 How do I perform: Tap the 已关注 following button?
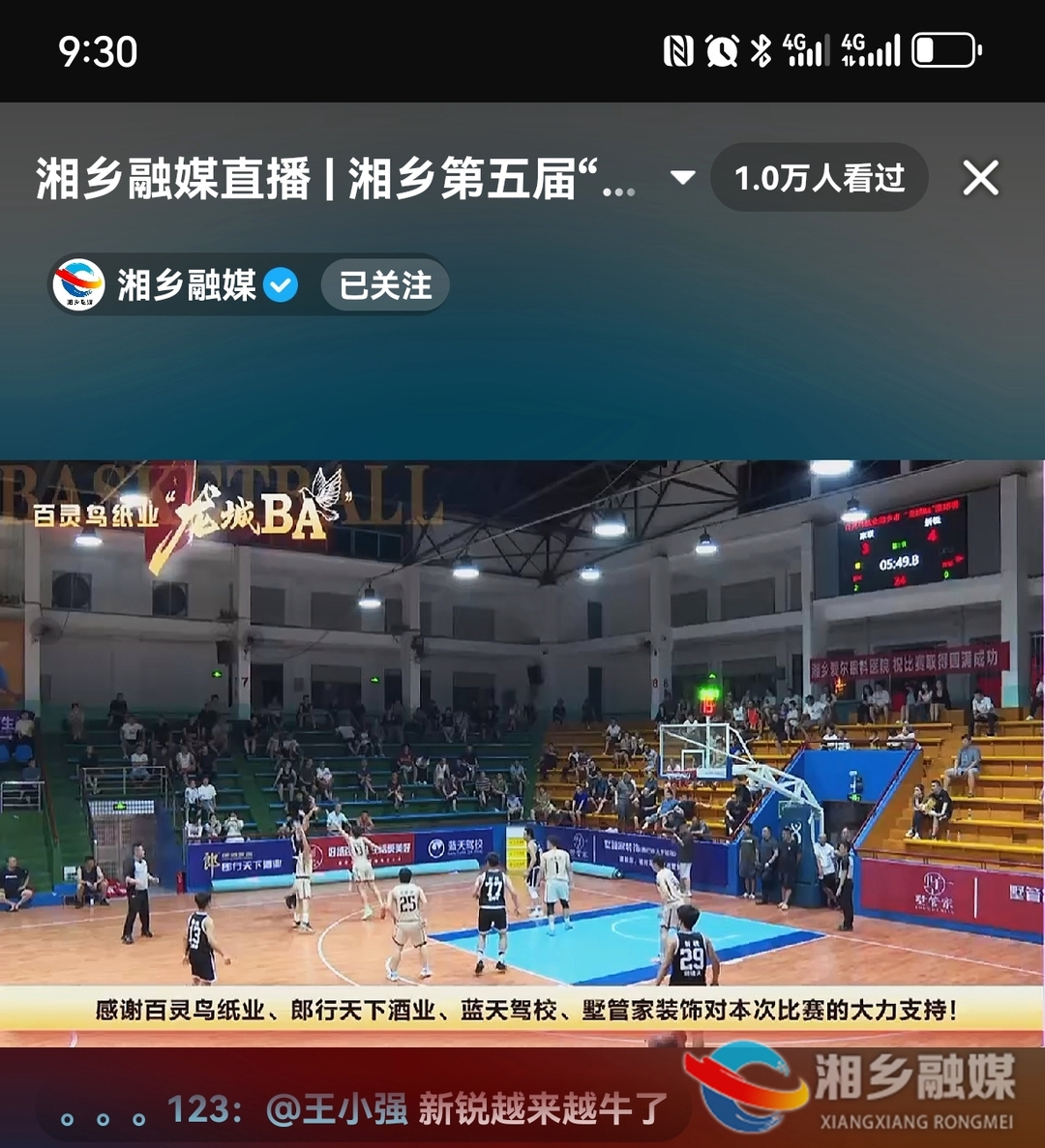click(385, 285)
